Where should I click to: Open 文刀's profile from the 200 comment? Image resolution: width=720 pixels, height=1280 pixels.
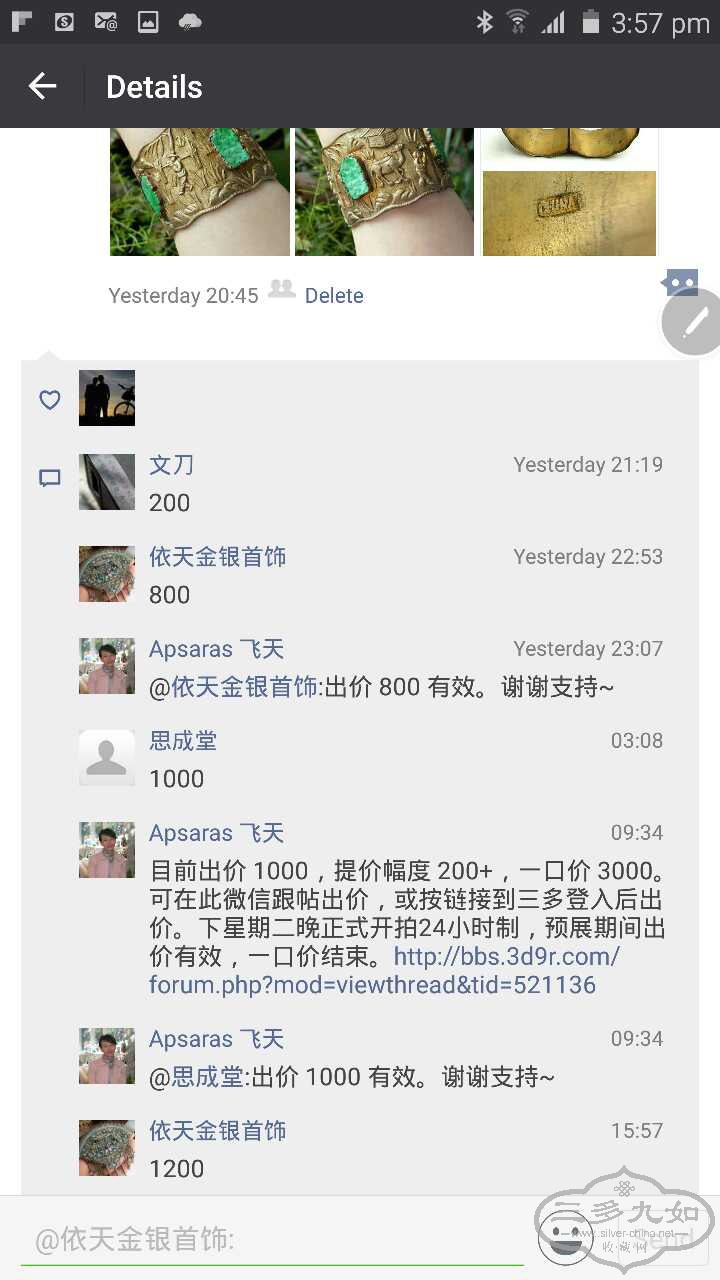click(x=171, y=465)
